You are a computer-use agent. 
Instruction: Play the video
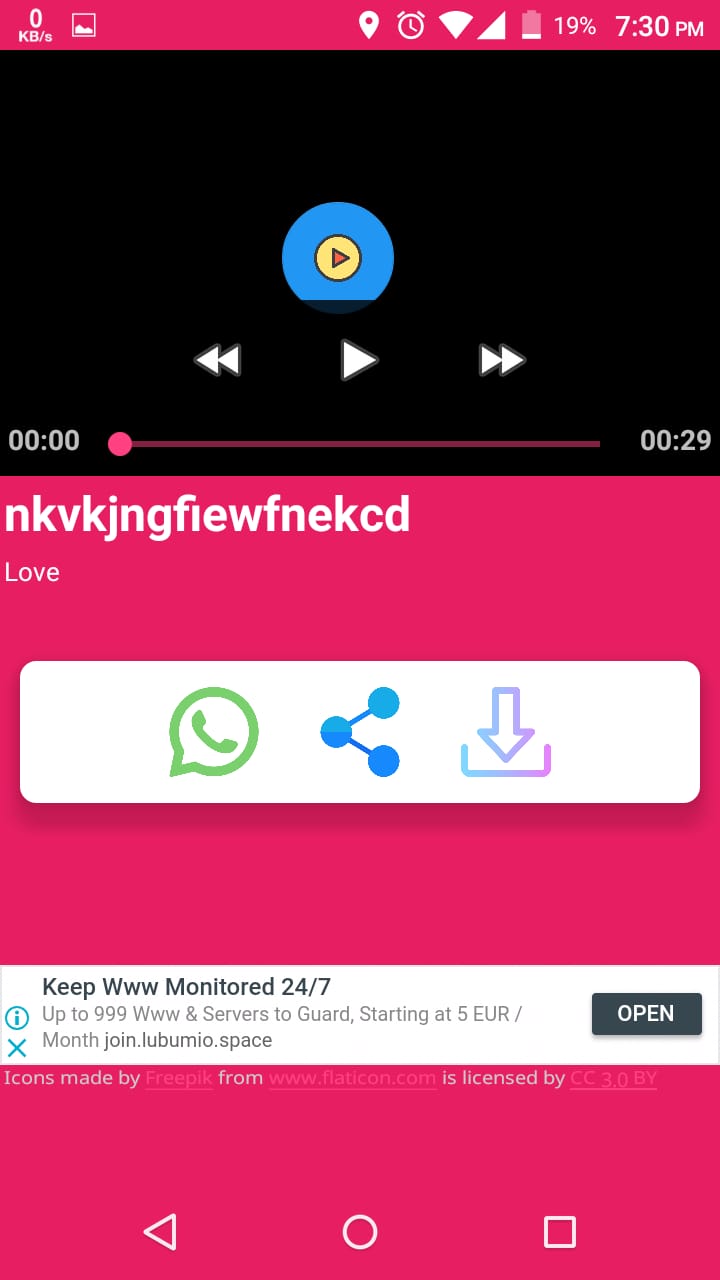(x=359, y=360)
